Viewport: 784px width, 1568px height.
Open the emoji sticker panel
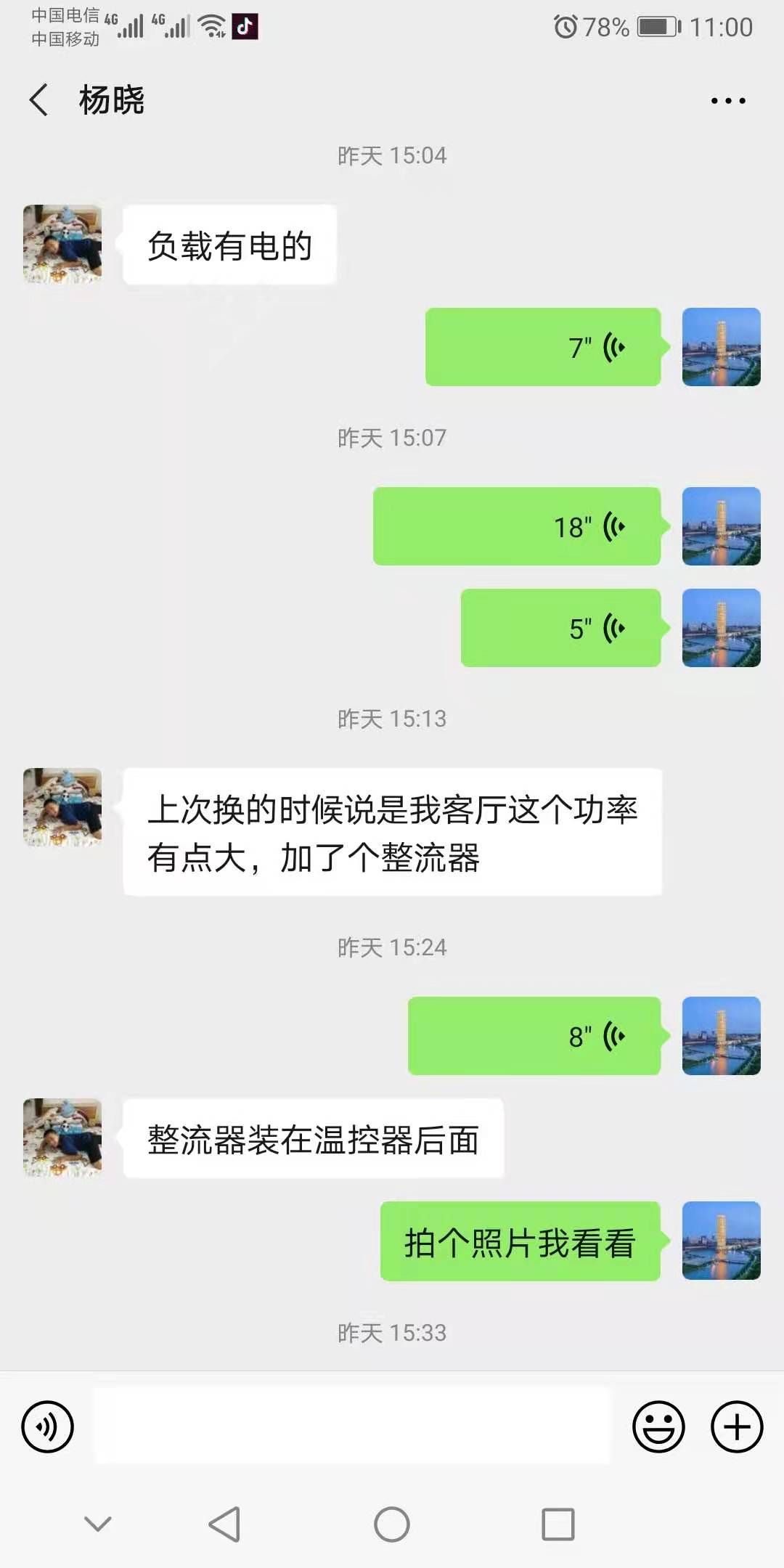point(658,1427)
